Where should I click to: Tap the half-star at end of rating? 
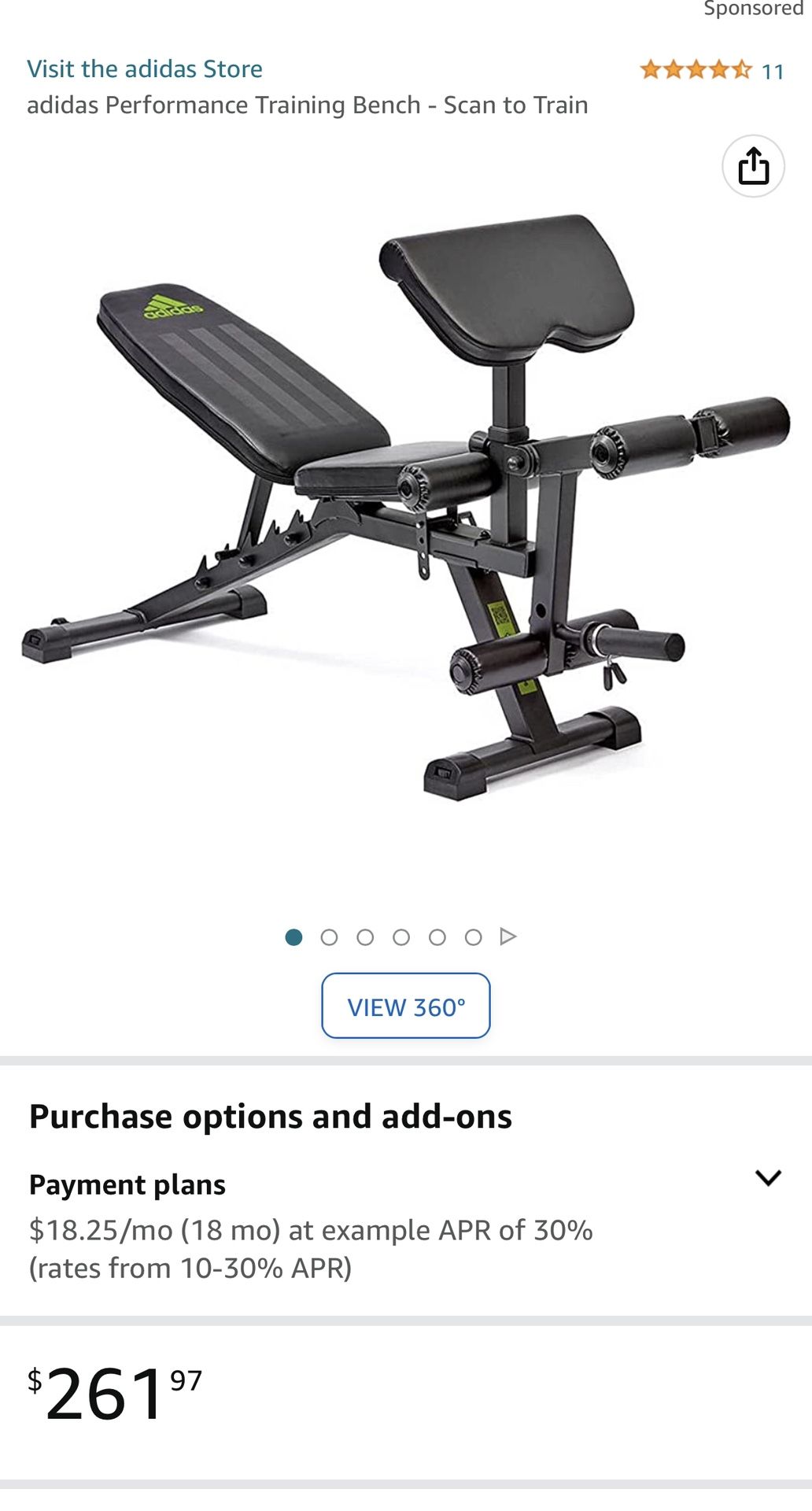[x=740, y=71]
